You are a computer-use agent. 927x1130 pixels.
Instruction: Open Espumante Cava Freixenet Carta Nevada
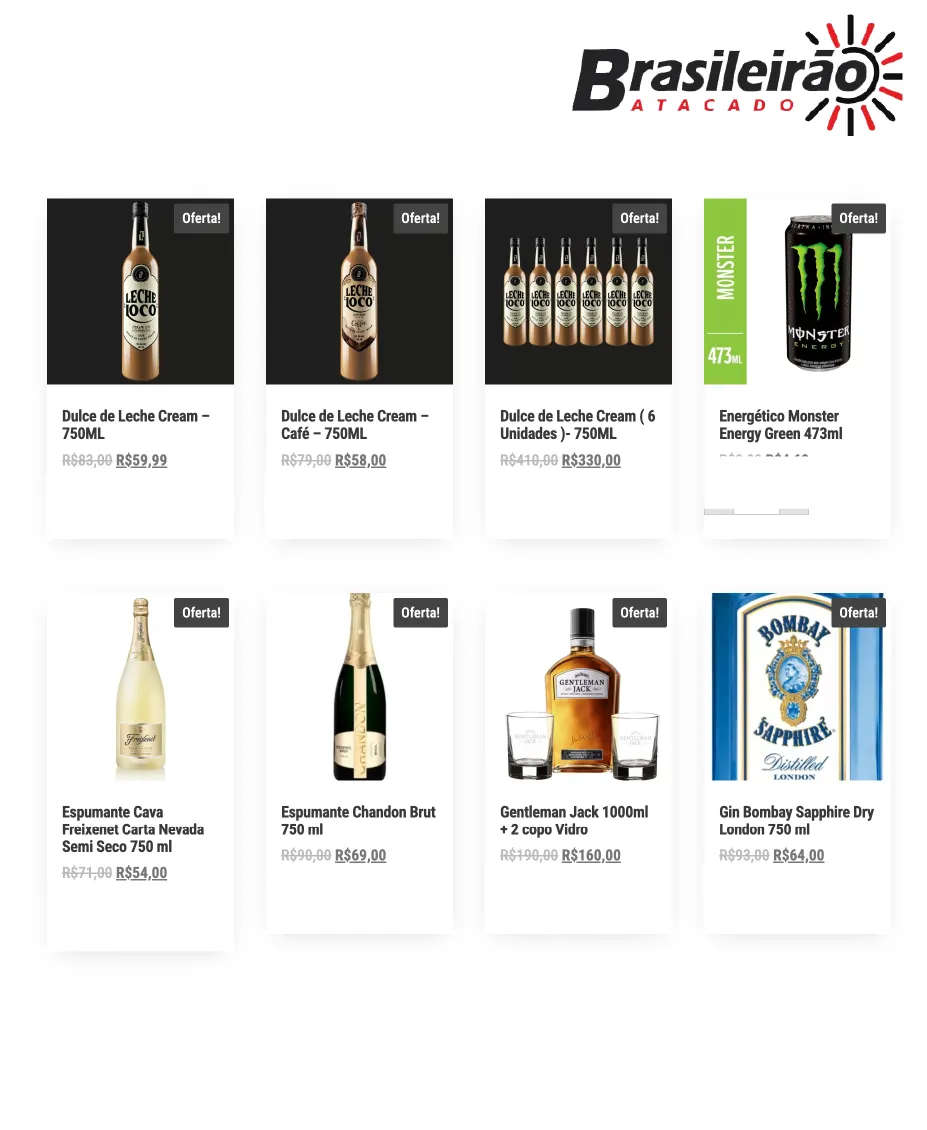click(132, 829)
